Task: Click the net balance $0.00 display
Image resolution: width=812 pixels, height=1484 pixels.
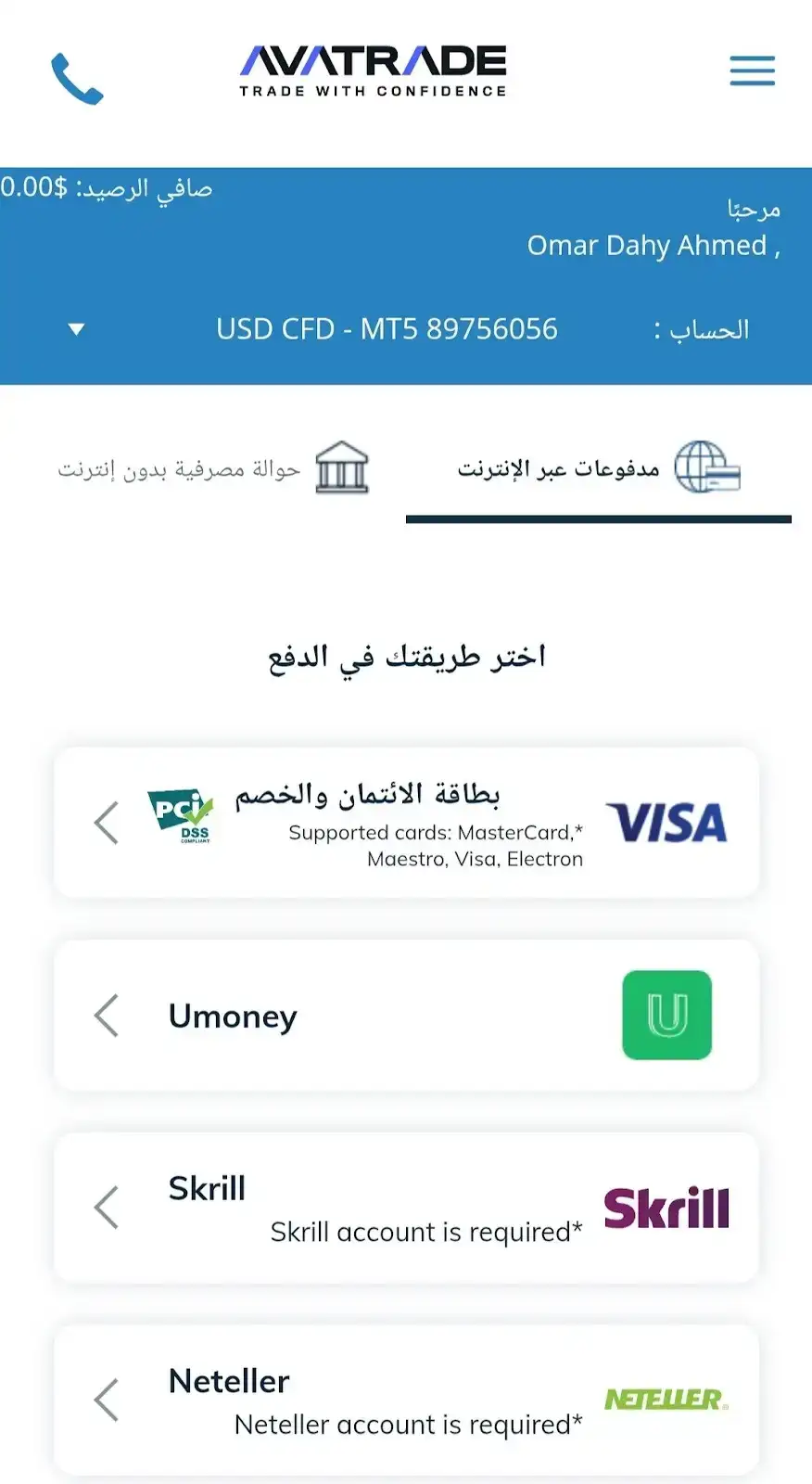Action: tap(107, 188)
